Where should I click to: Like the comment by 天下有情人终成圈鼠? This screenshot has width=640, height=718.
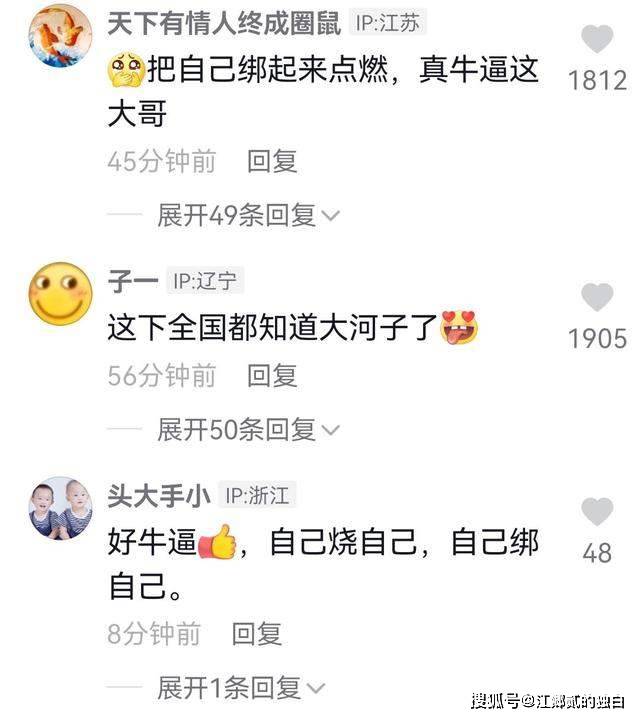click(x=597, y=40)
